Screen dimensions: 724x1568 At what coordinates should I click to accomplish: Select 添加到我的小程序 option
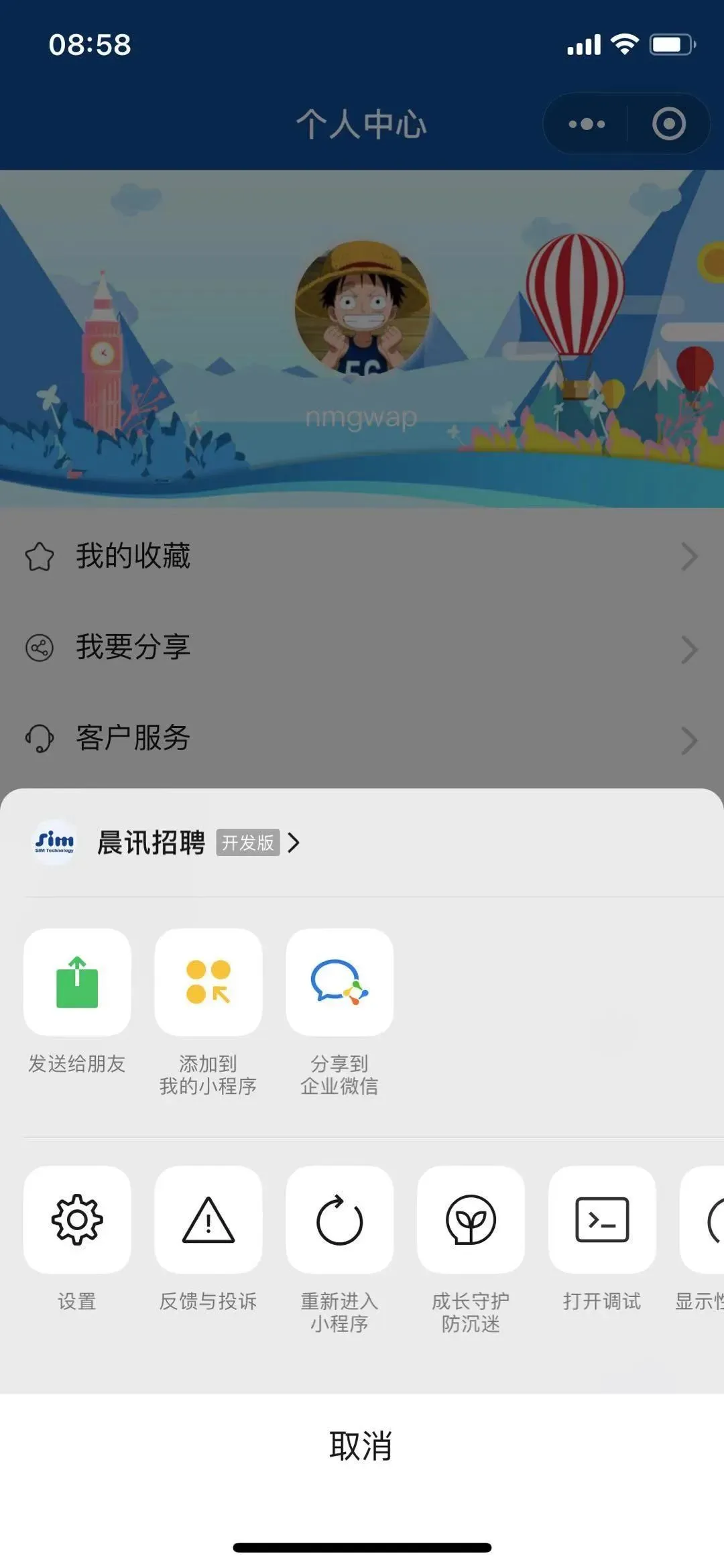(208, 982)
